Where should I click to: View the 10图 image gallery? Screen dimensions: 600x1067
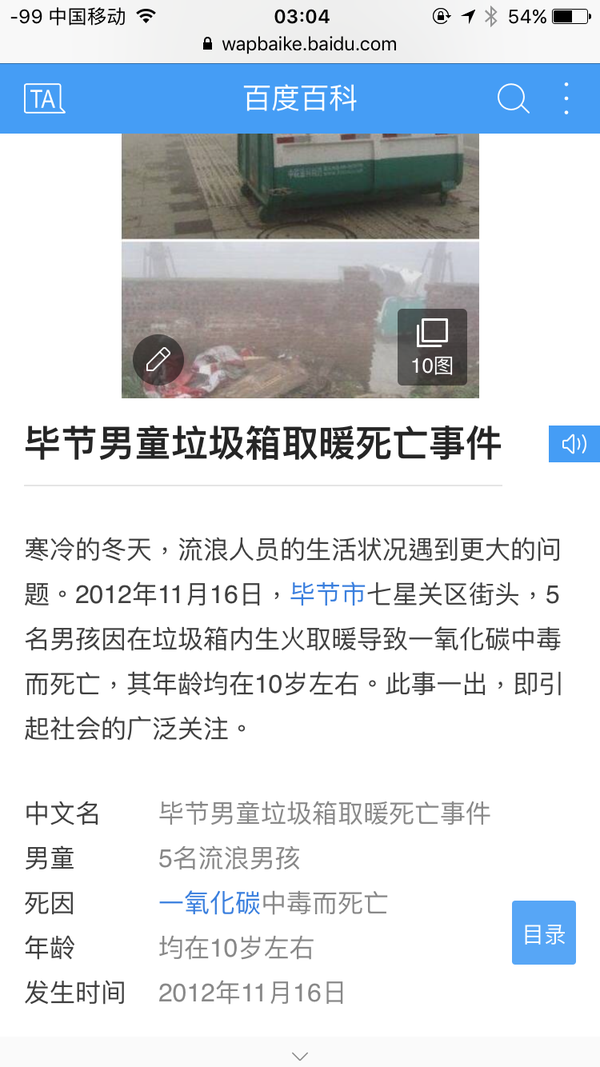coord(432,347)
